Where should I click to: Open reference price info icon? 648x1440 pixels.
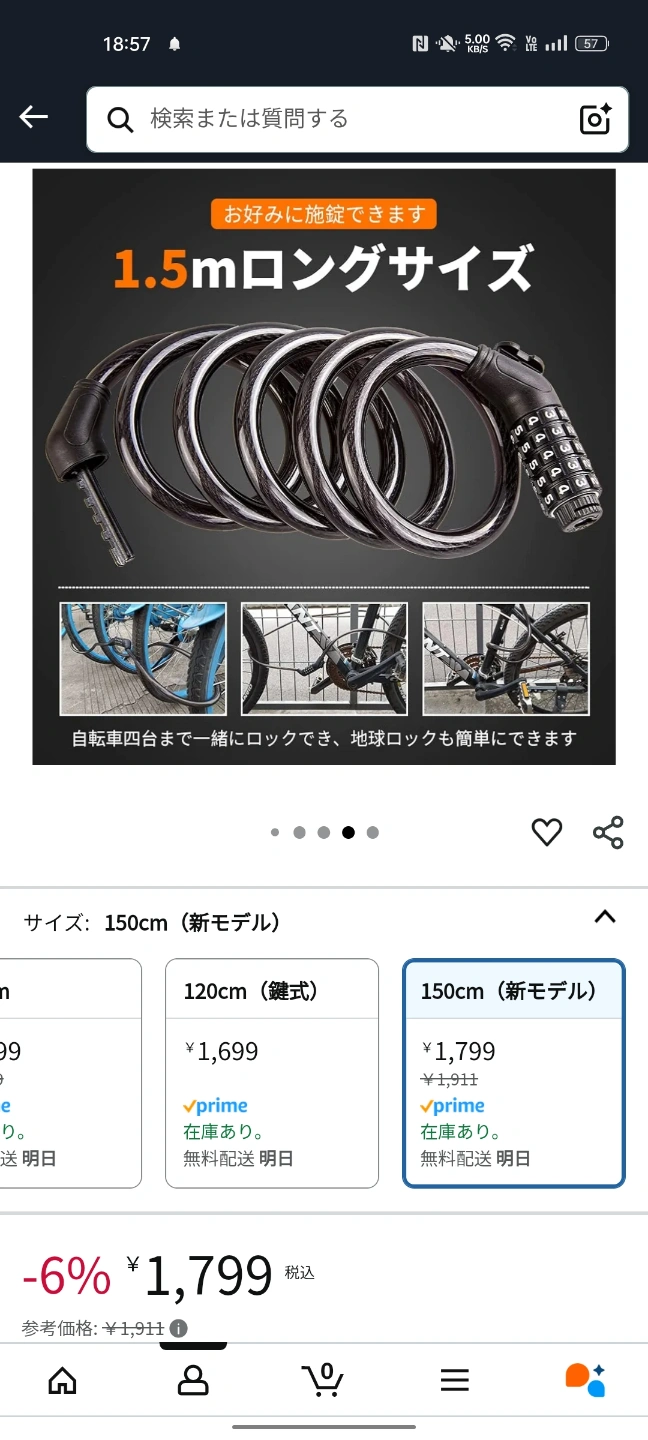tap(178, 1328)
